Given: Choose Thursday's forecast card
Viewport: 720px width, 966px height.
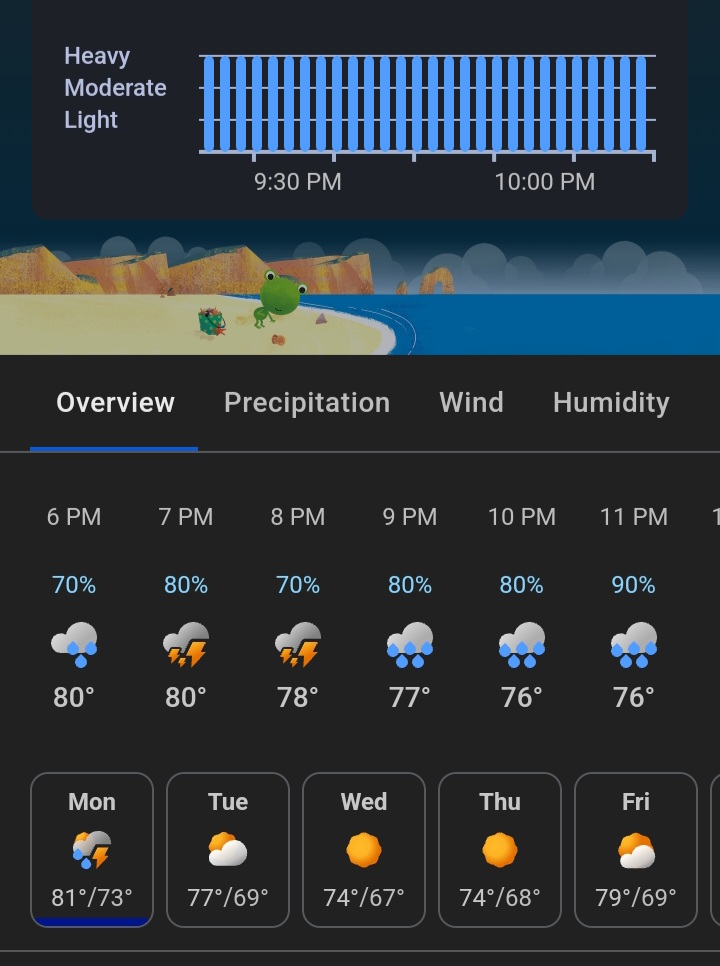Looking at the screenshot, I should point(500,849).
